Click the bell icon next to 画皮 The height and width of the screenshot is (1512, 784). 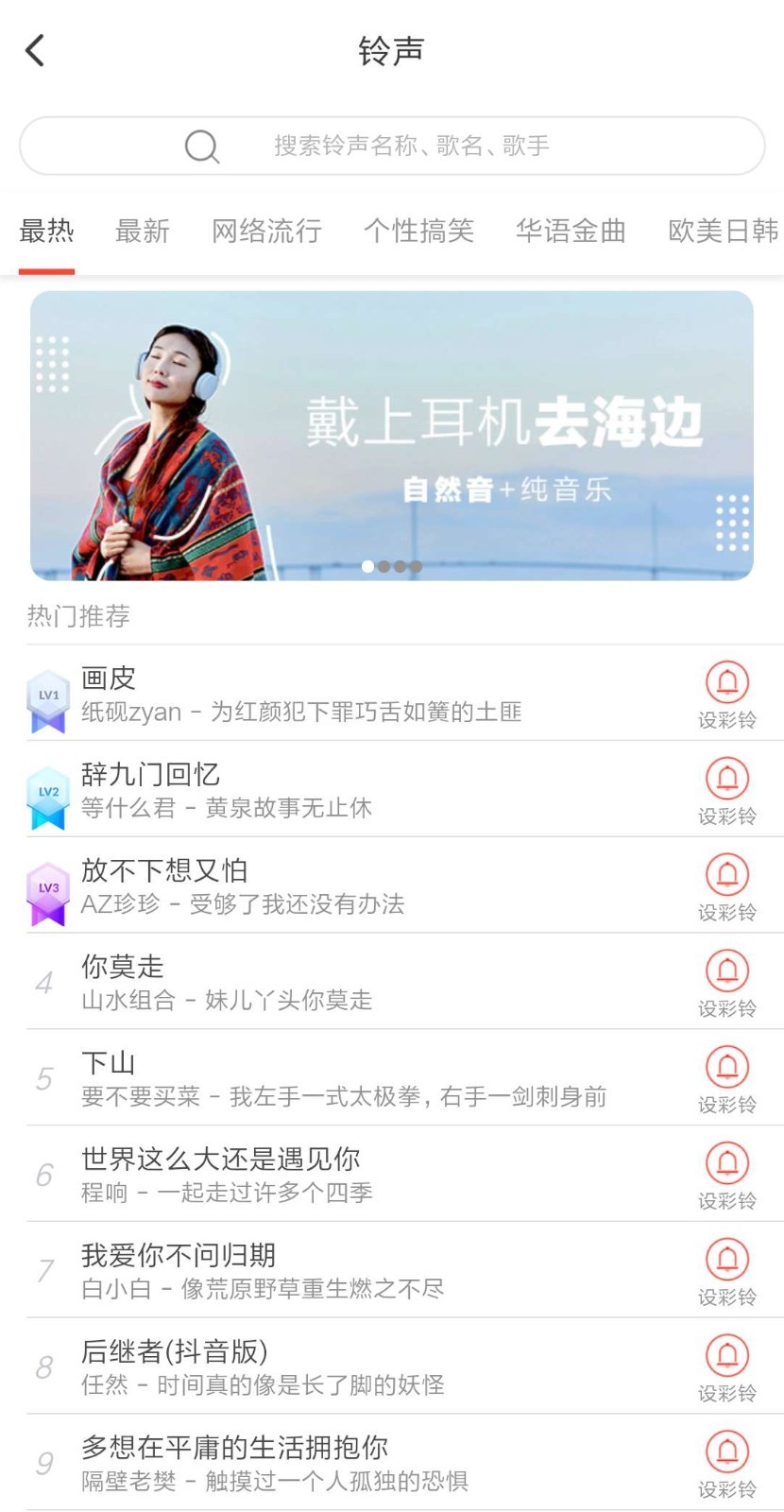725,683
